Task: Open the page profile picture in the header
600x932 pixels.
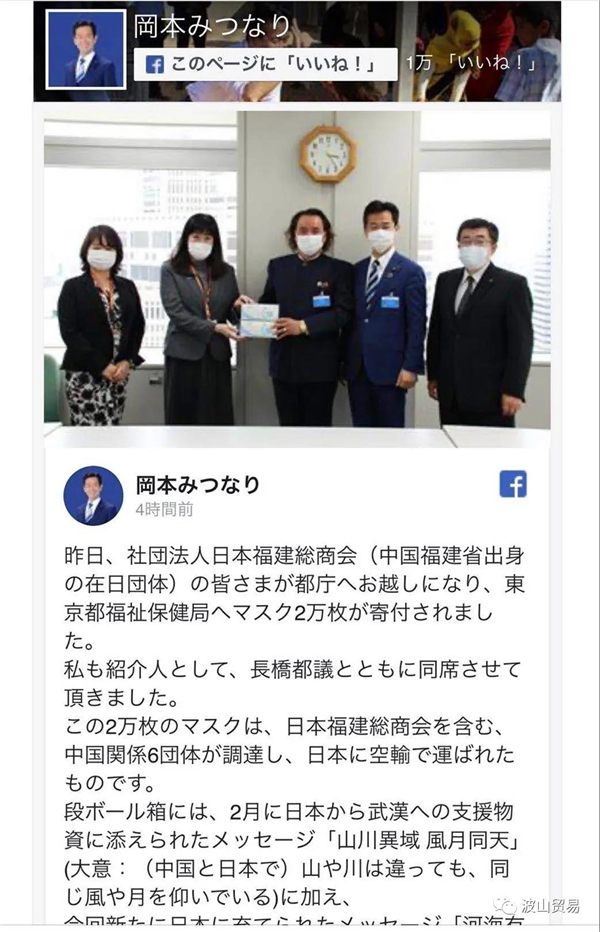Action: point(84,50)
